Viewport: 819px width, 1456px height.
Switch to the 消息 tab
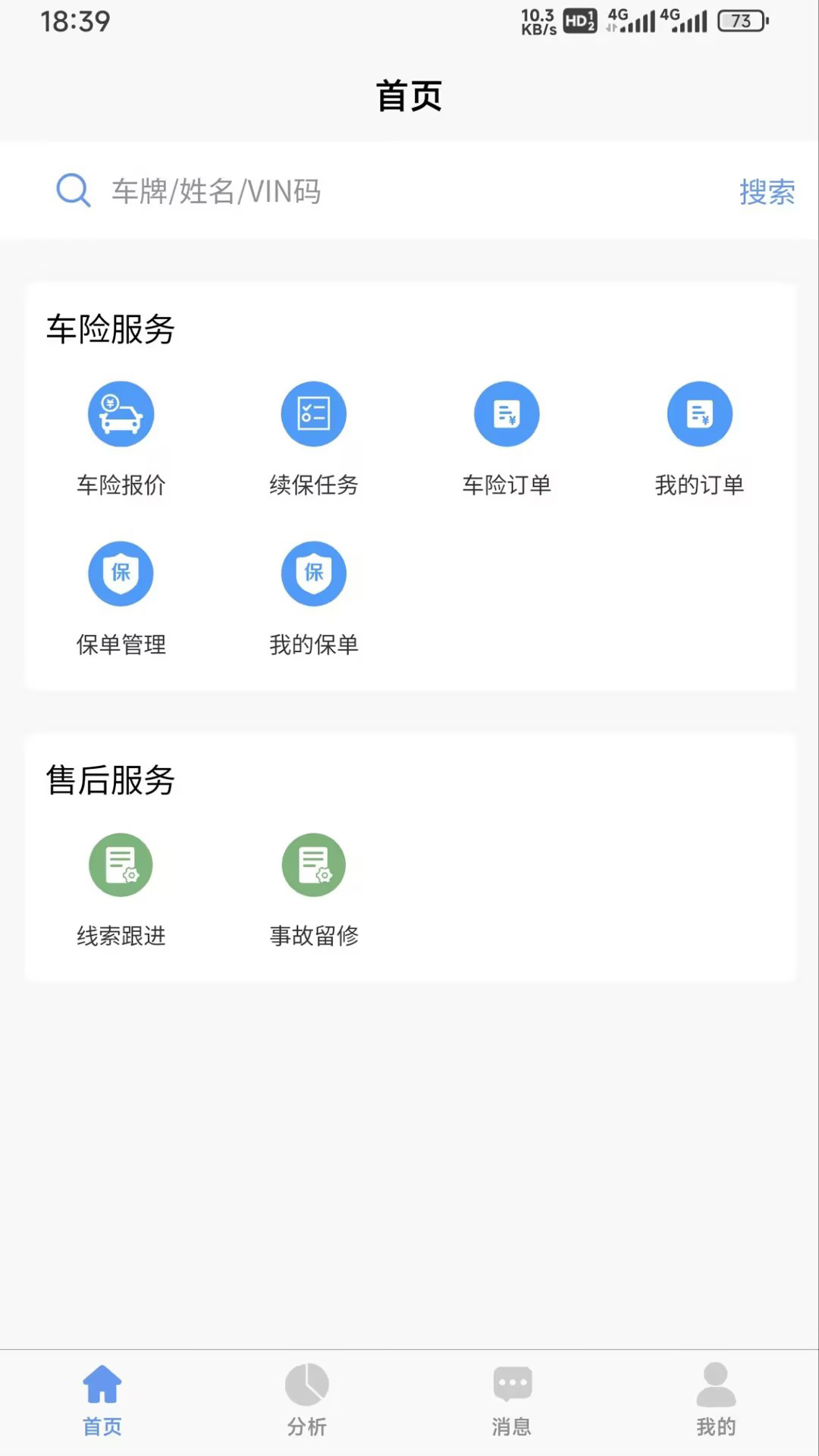[x=512, y=1400]
